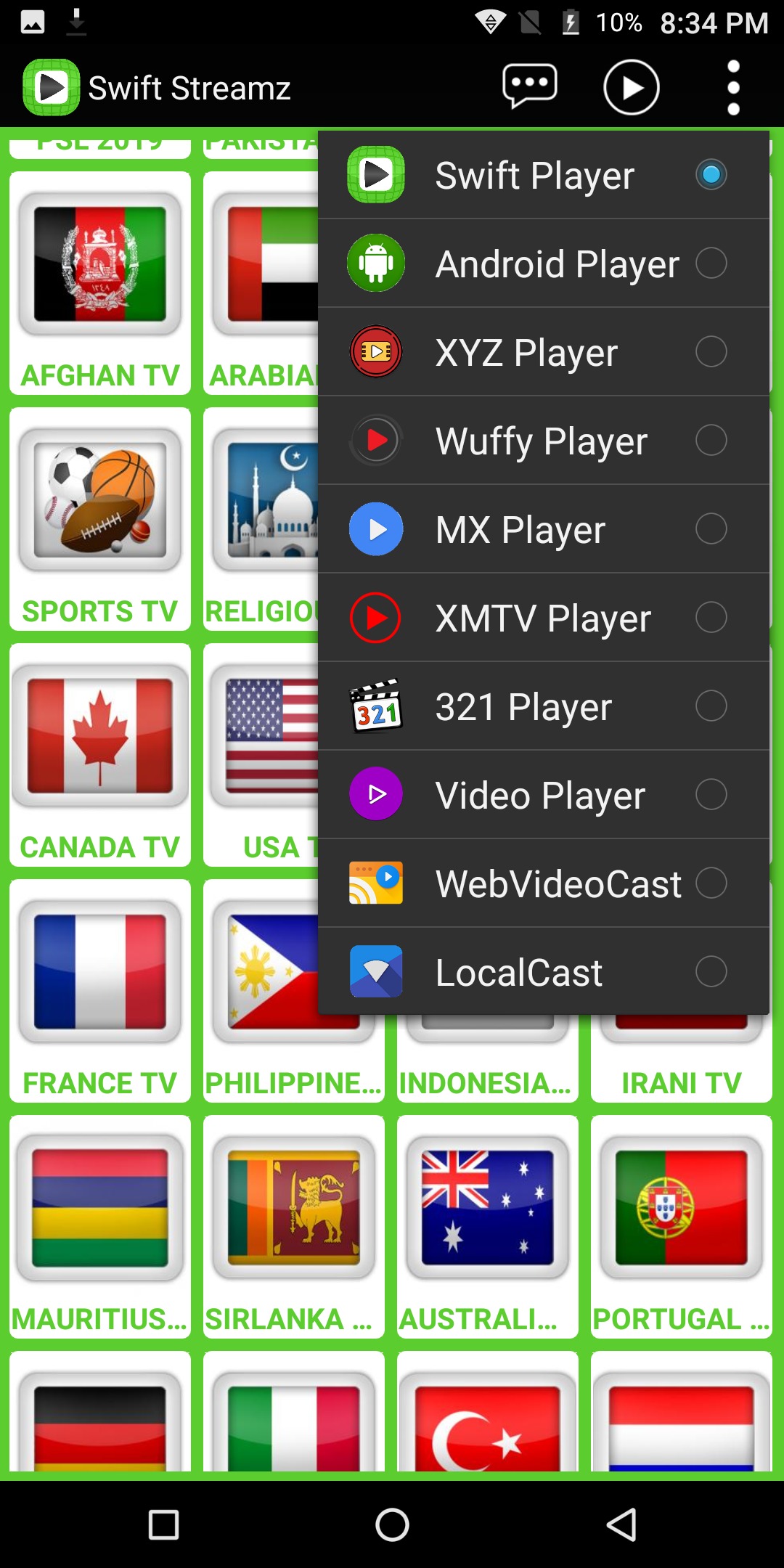784x1568 pixels.
Task: Tap the XMTV Player icon
Action: pos(375,618)
